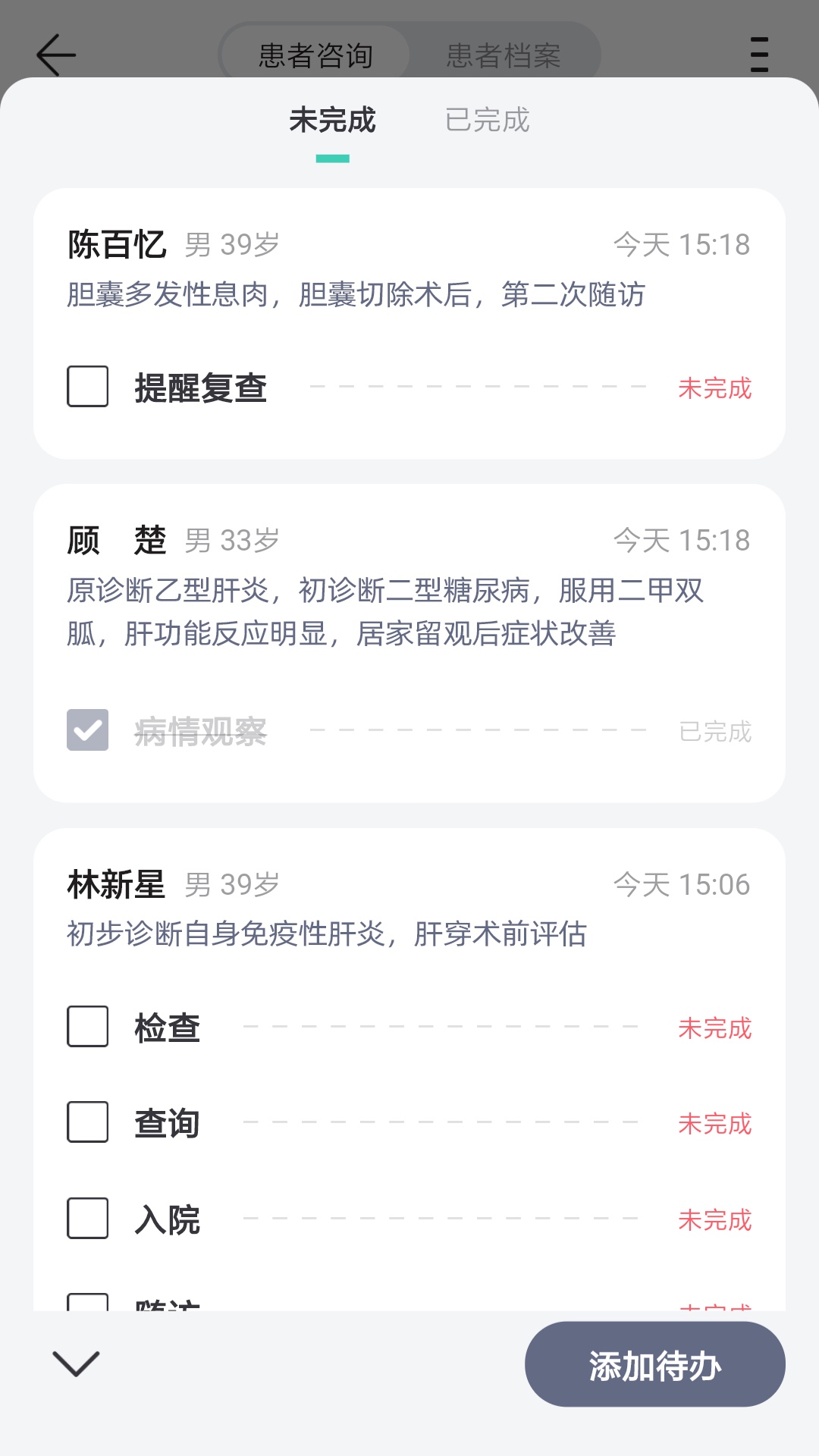Click the timestamp 今天 15:06

(681, 883)
